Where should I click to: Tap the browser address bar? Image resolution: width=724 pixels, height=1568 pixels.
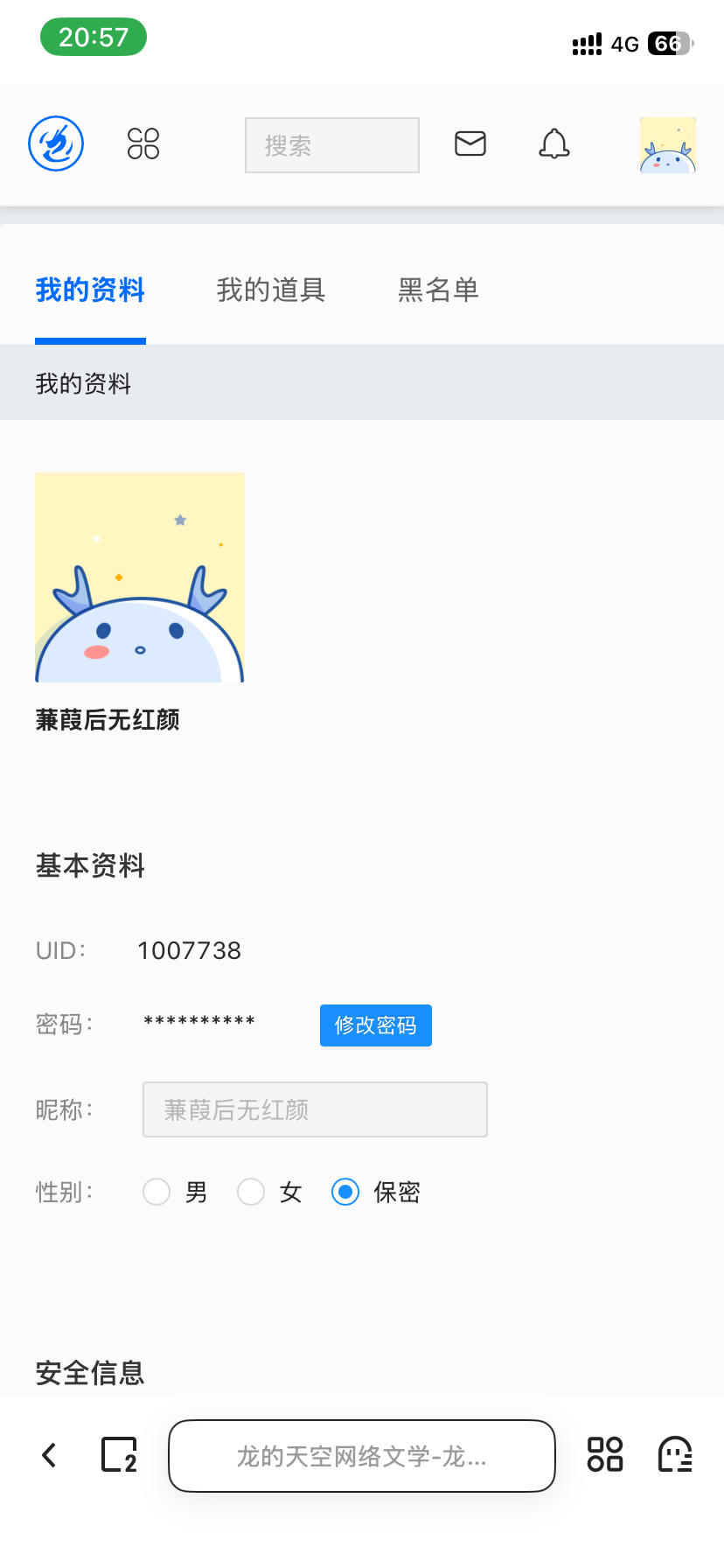[x=362, y=1456]
